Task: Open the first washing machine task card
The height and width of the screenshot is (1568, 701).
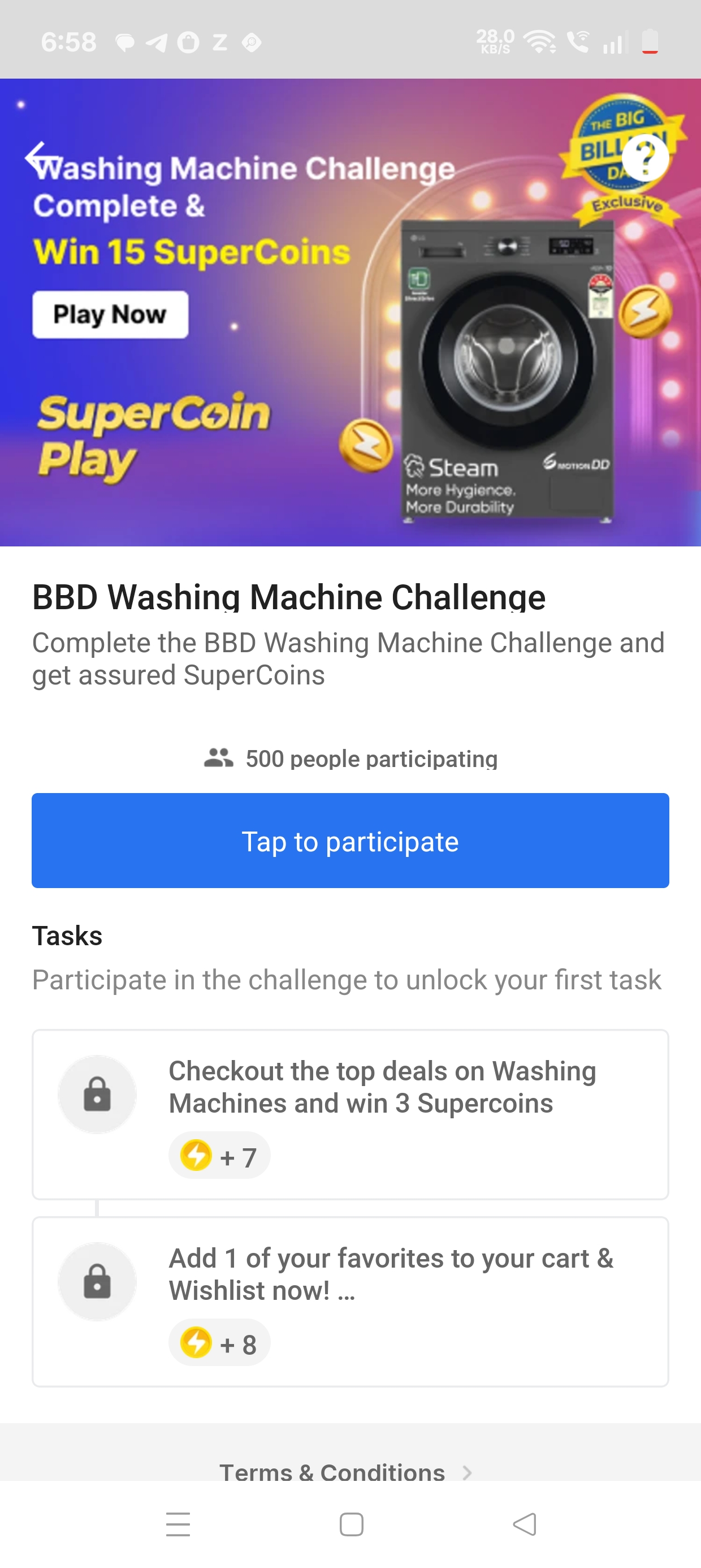Action: point(350,1114)
